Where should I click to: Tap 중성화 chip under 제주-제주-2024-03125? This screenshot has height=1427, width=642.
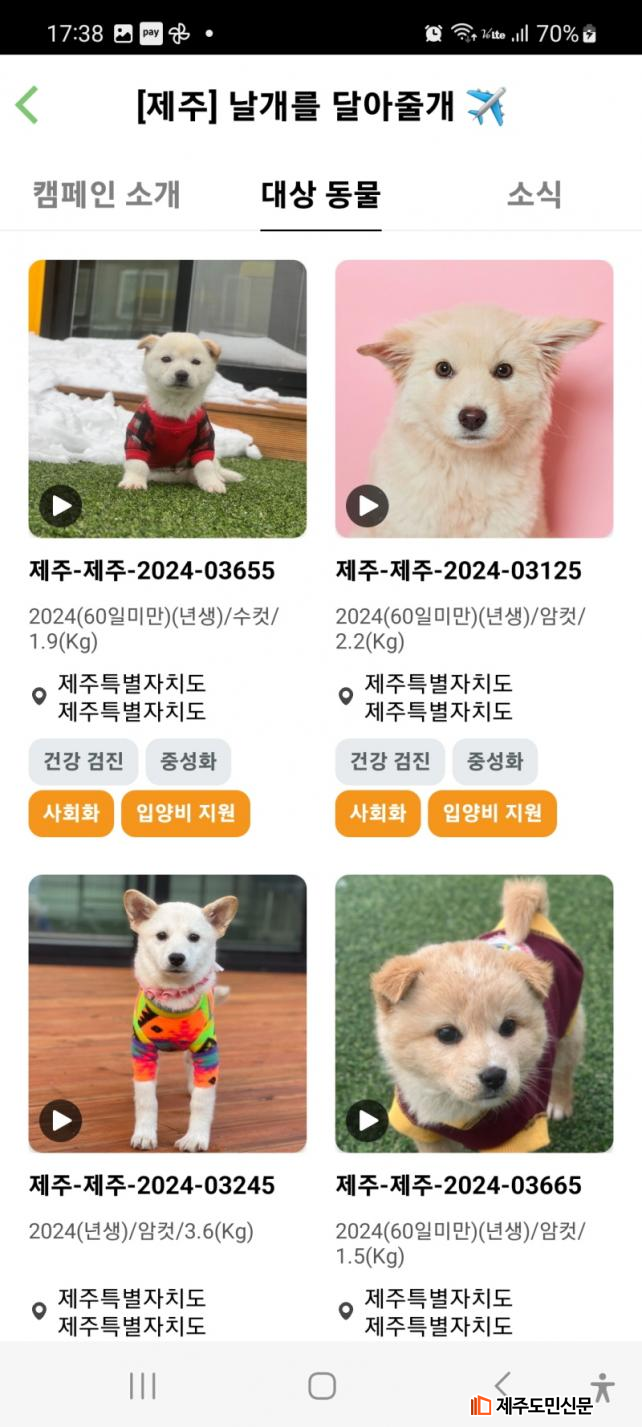[x=494, y=761]
